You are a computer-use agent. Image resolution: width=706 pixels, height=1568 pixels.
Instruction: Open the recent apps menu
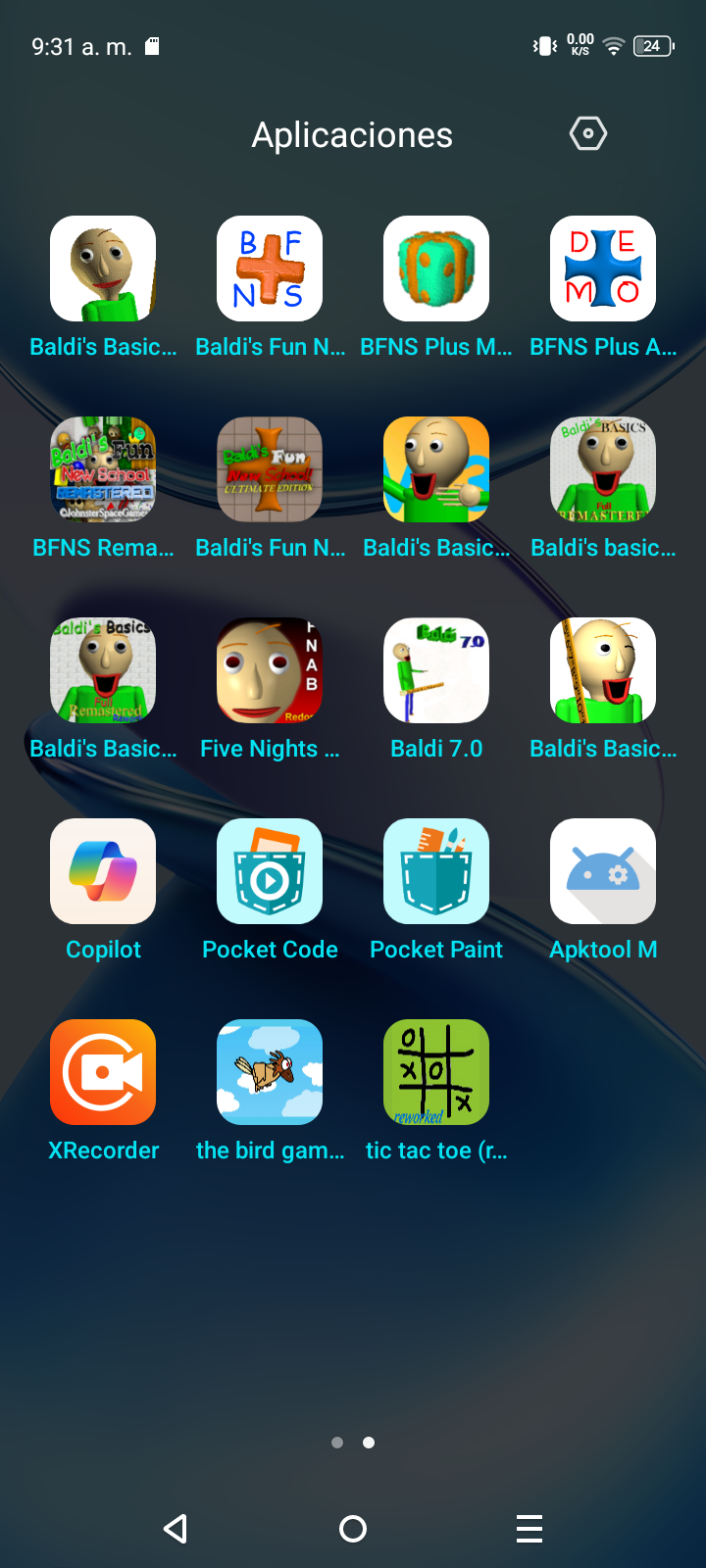pos(529,1529)
